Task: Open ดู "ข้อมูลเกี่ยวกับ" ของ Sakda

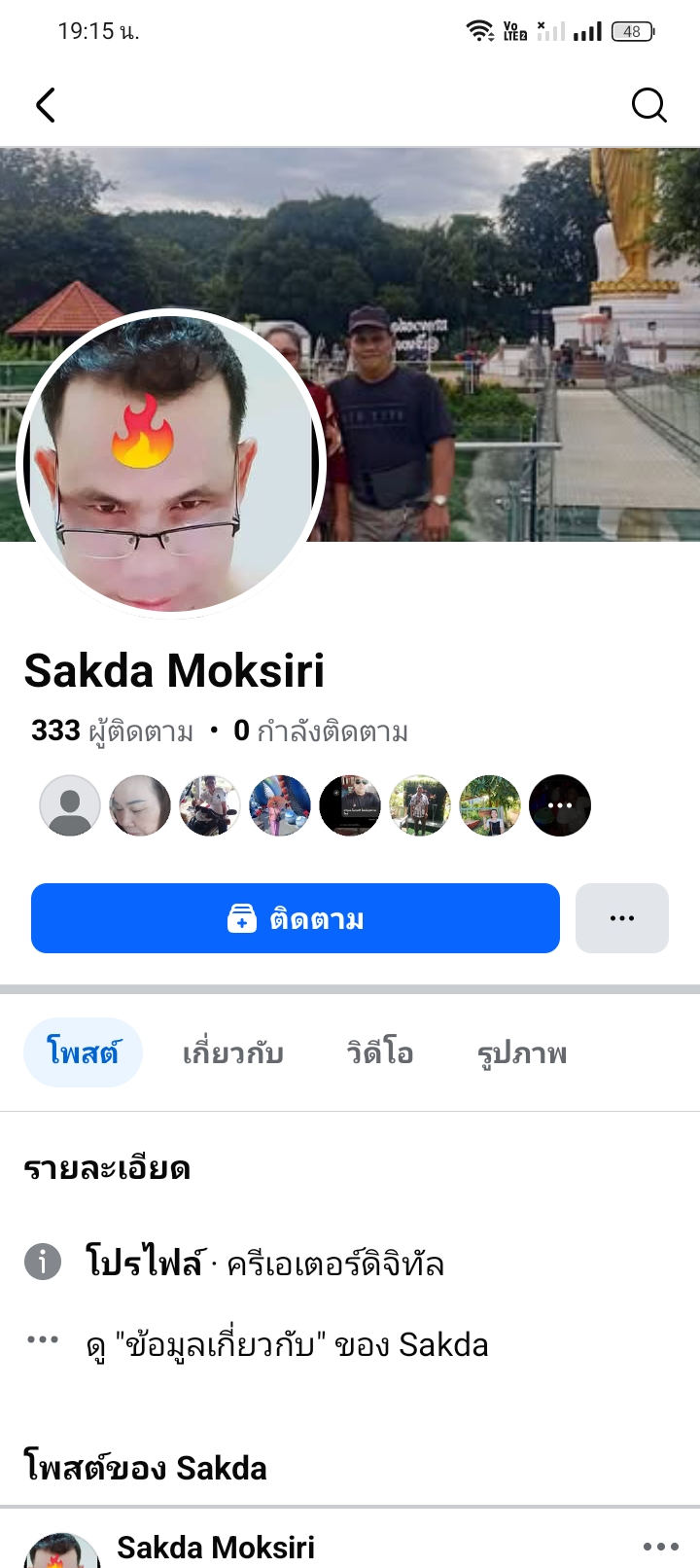Action: click(287, 1344)
